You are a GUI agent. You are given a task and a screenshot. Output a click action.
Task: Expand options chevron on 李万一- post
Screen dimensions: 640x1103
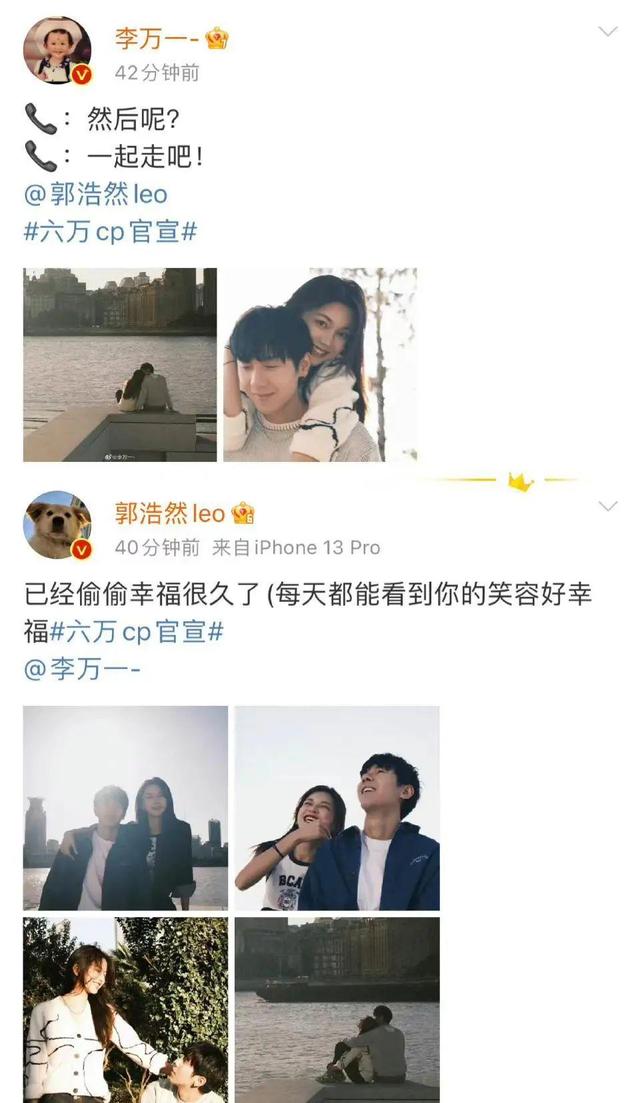607,32
